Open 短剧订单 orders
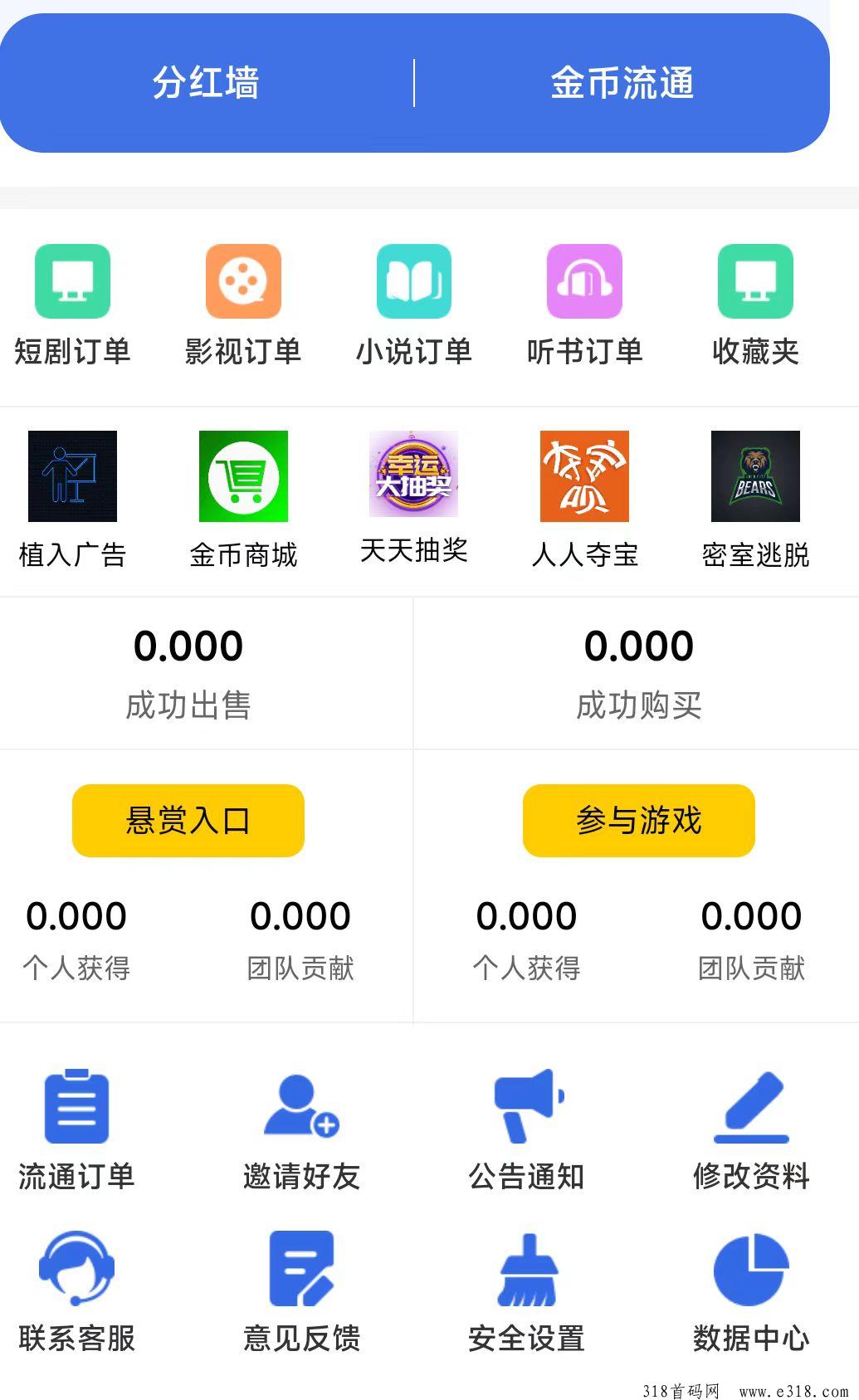Screen dimensions: 859x1400 point(72,305)
